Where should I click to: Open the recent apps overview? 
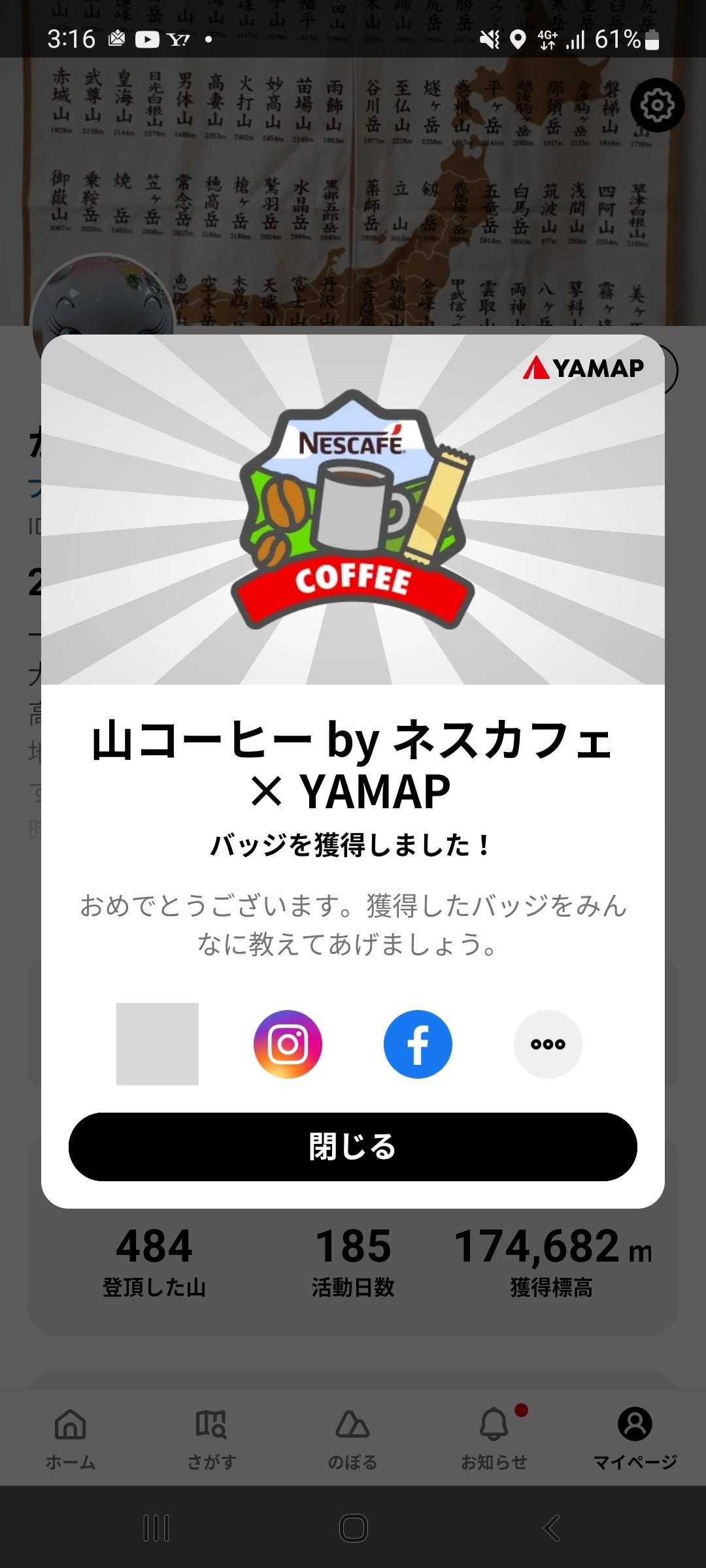pos(156,1528)
